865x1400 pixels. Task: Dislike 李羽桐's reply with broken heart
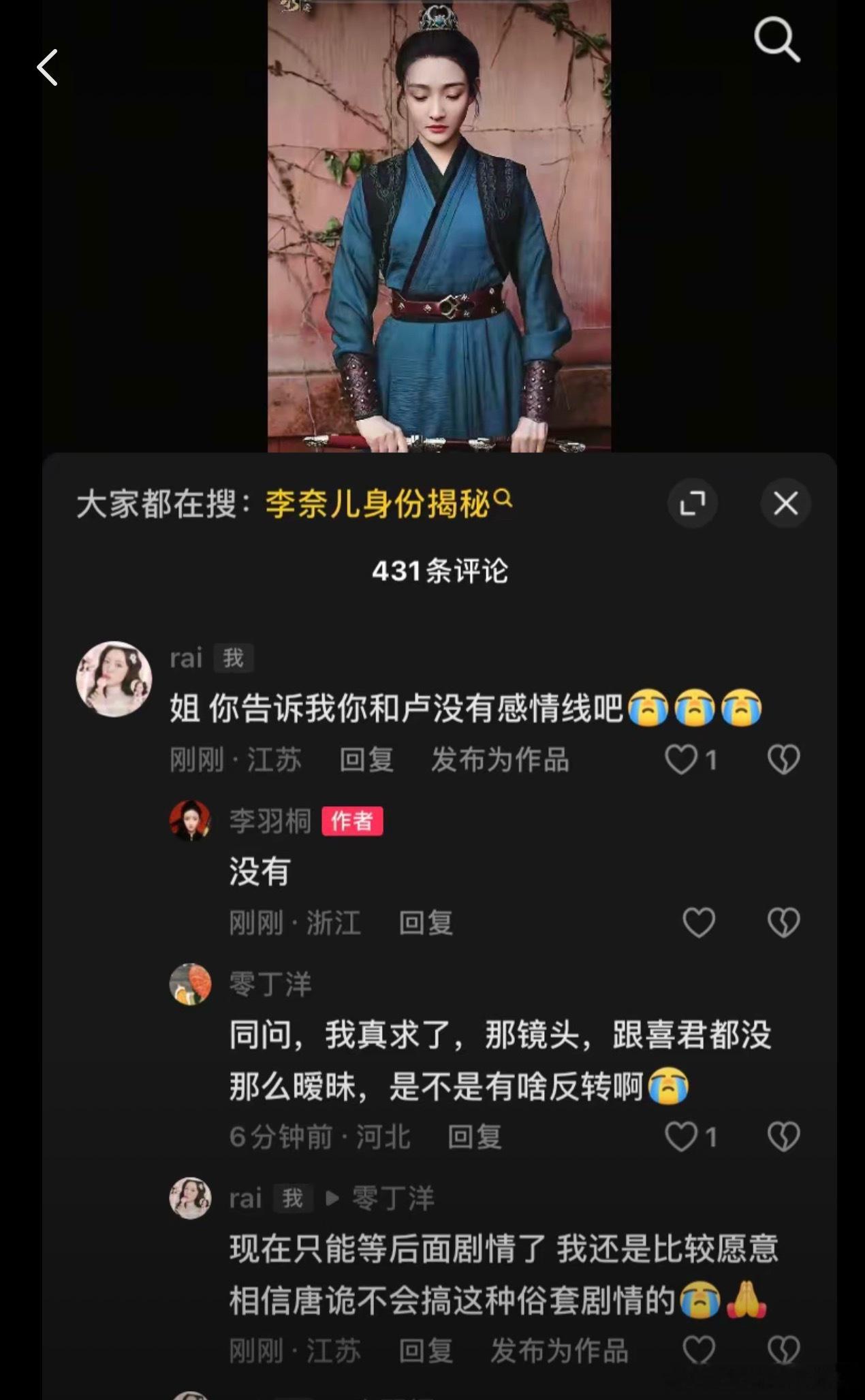click(785, 923)
